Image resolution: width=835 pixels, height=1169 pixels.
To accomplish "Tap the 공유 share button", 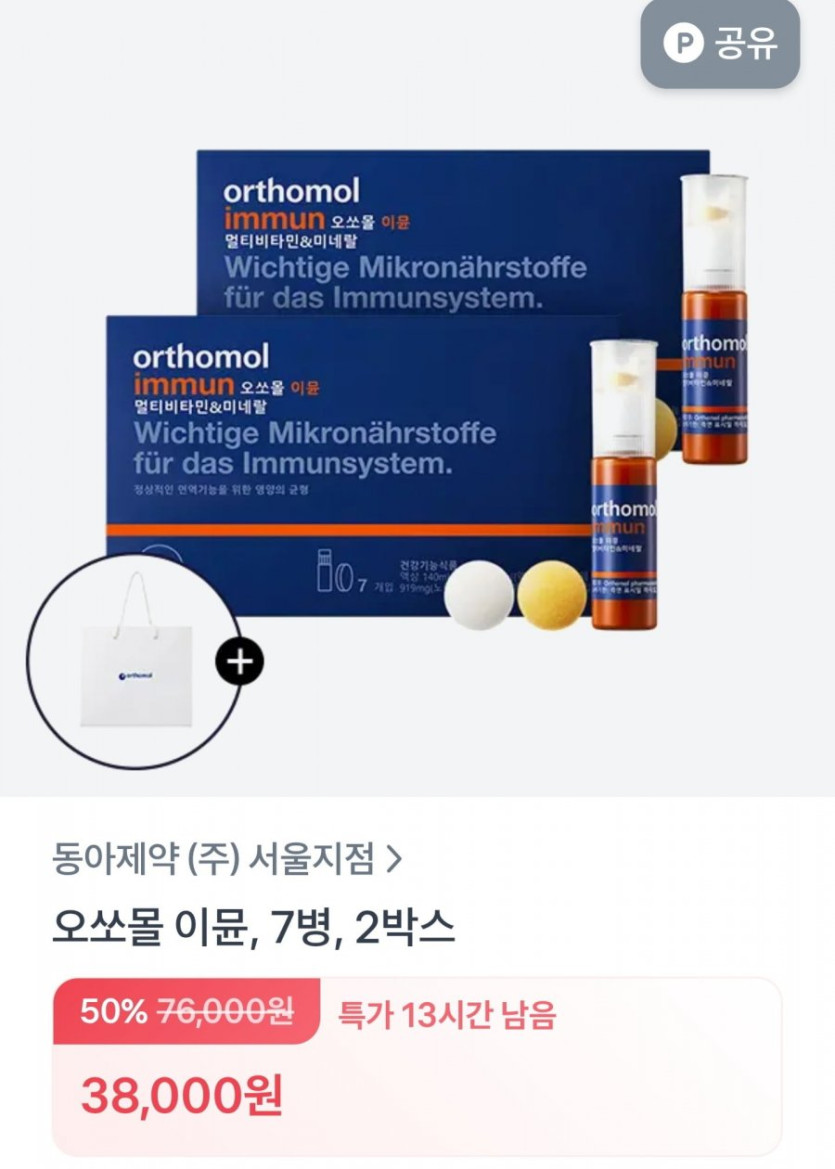I will coord(720,44).
